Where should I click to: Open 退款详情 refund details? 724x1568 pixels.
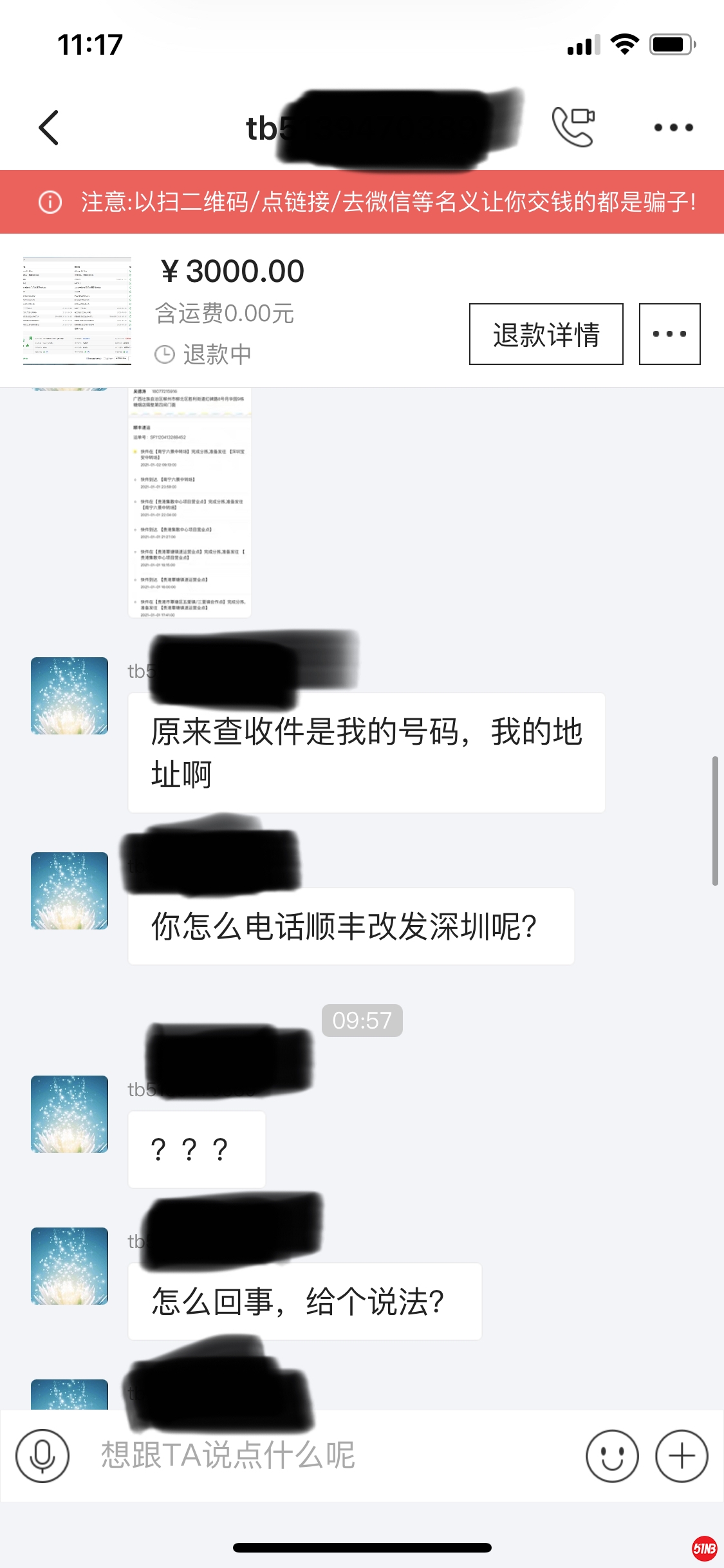coord(546,334)
